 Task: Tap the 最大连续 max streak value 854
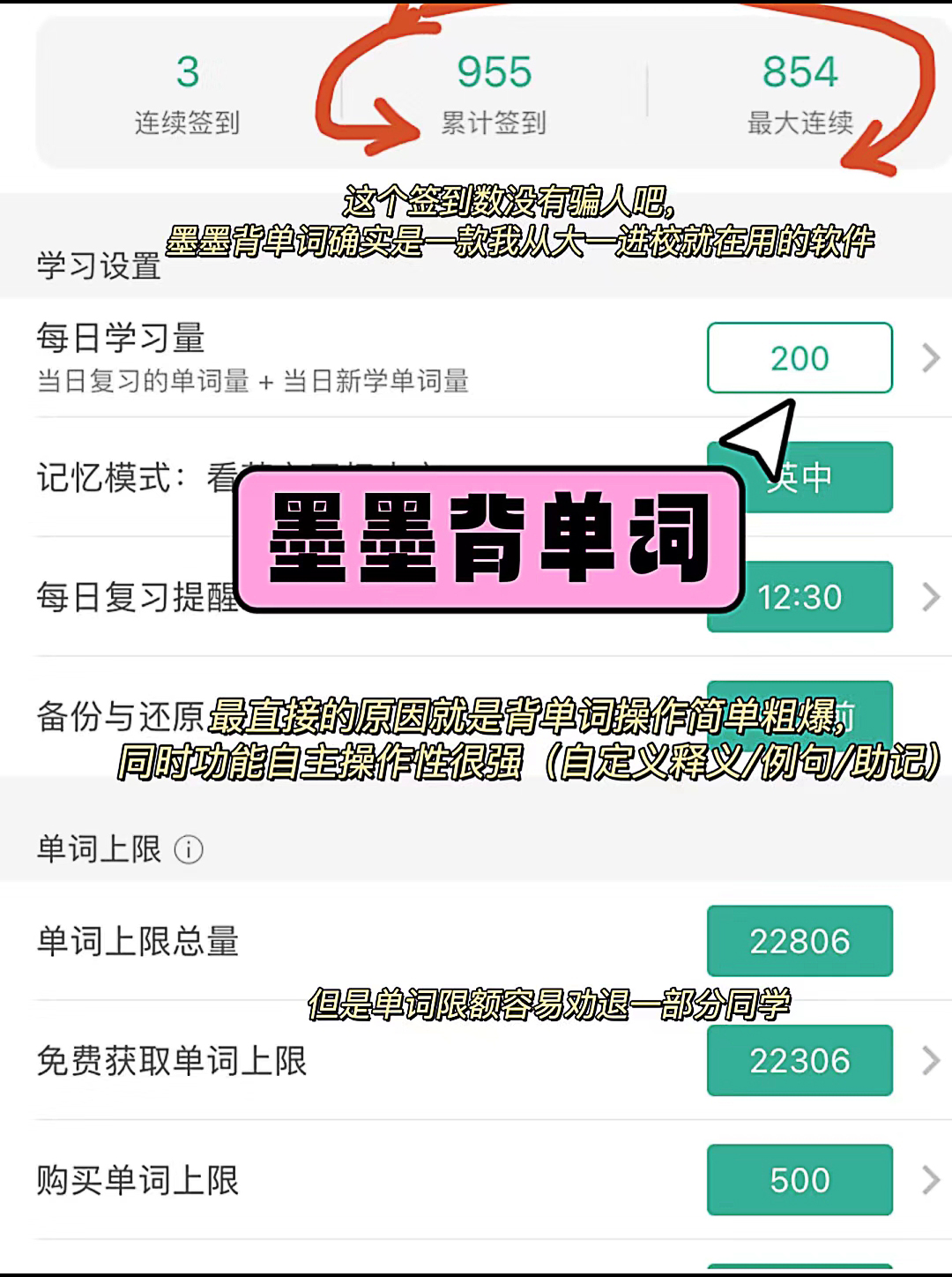coord(796,93)
